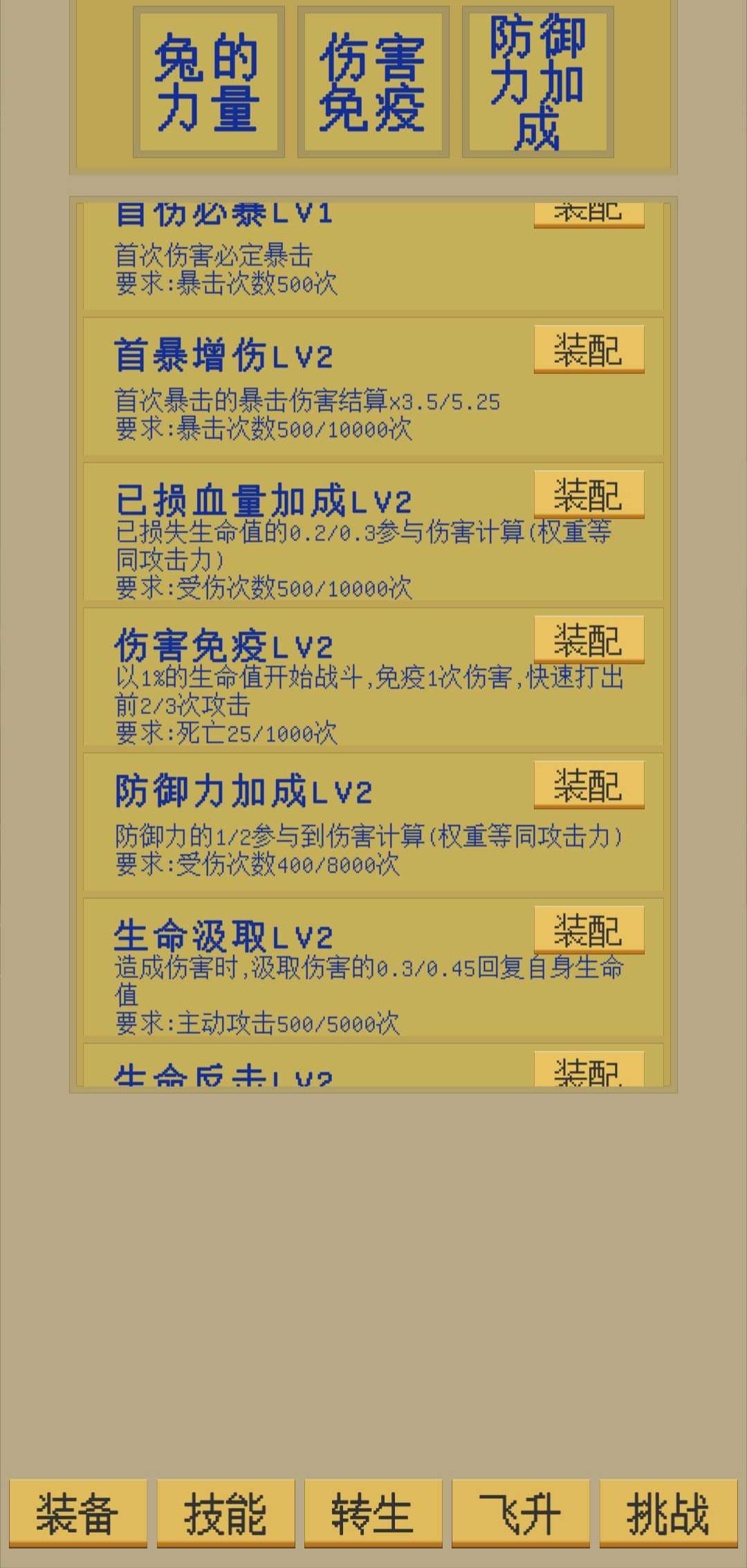The height and width of the screenshot is (1568, 747).
Task: Go to the 转生 tab
Action: tap(373, 1513)
